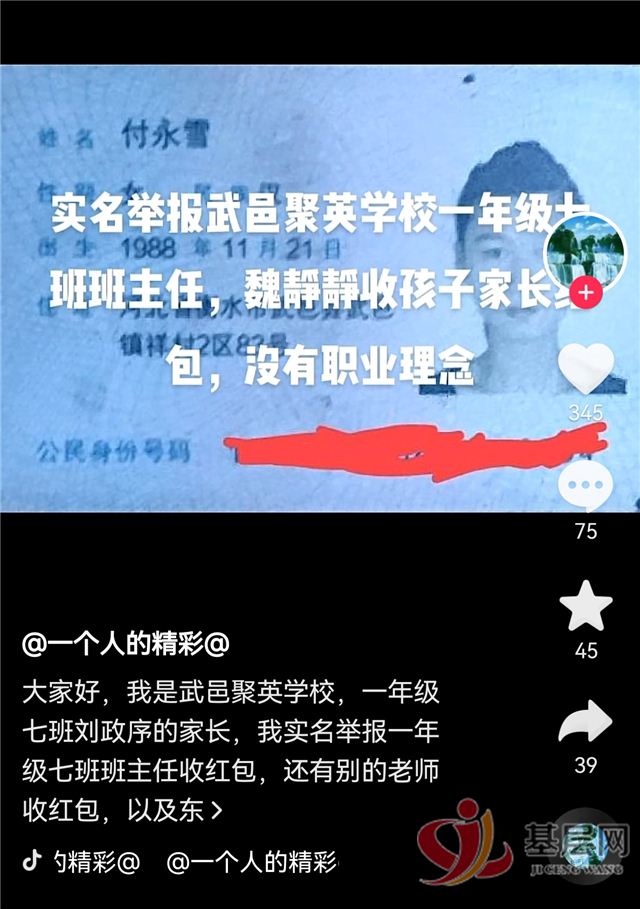The height and width of the screenshot is (909, 640).
Task: Expand the full video caption
Action: [217, 811]
